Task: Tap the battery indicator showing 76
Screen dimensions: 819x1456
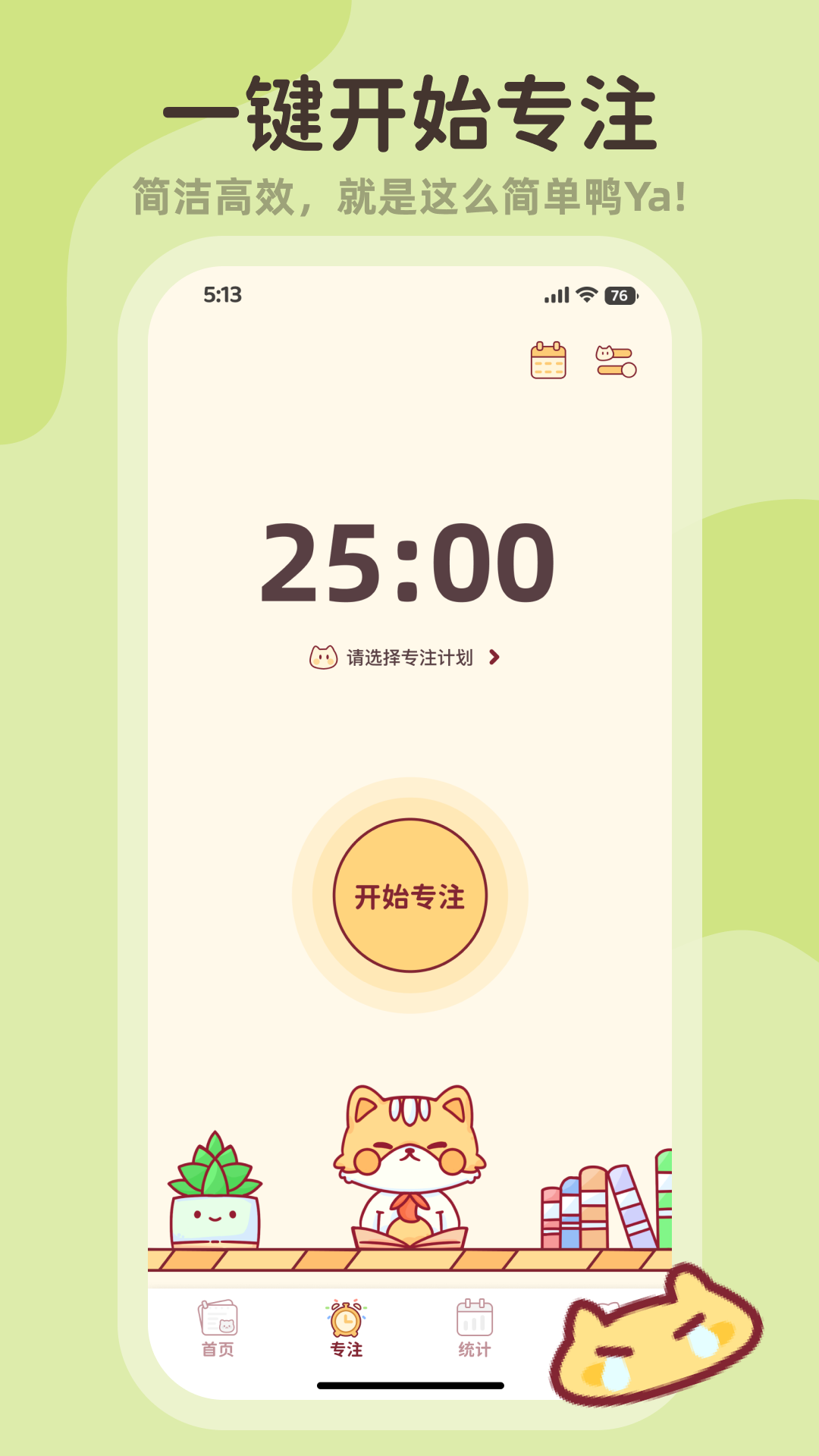Action: point(619,296)
